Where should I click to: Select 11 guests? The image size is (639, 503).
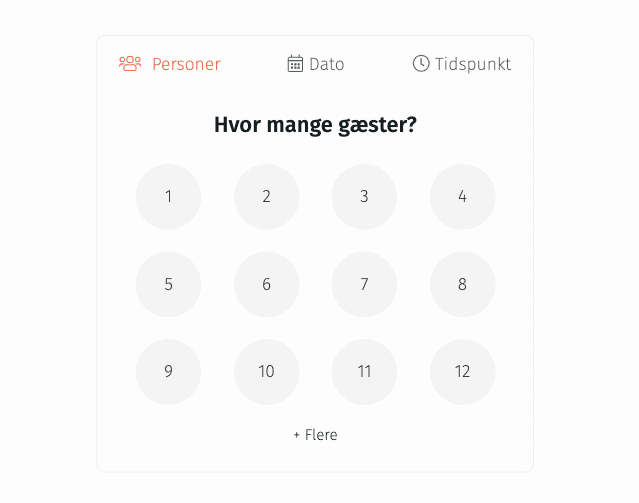(x=364, y=372)
